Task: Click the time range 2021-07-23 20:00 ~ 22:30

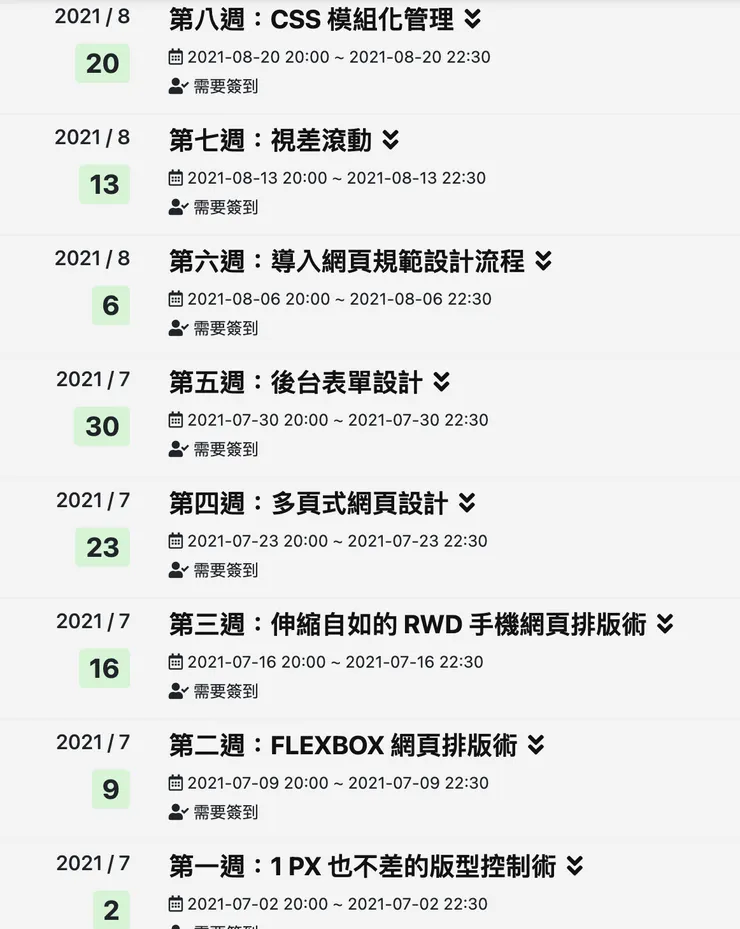Action: point(337,540)
